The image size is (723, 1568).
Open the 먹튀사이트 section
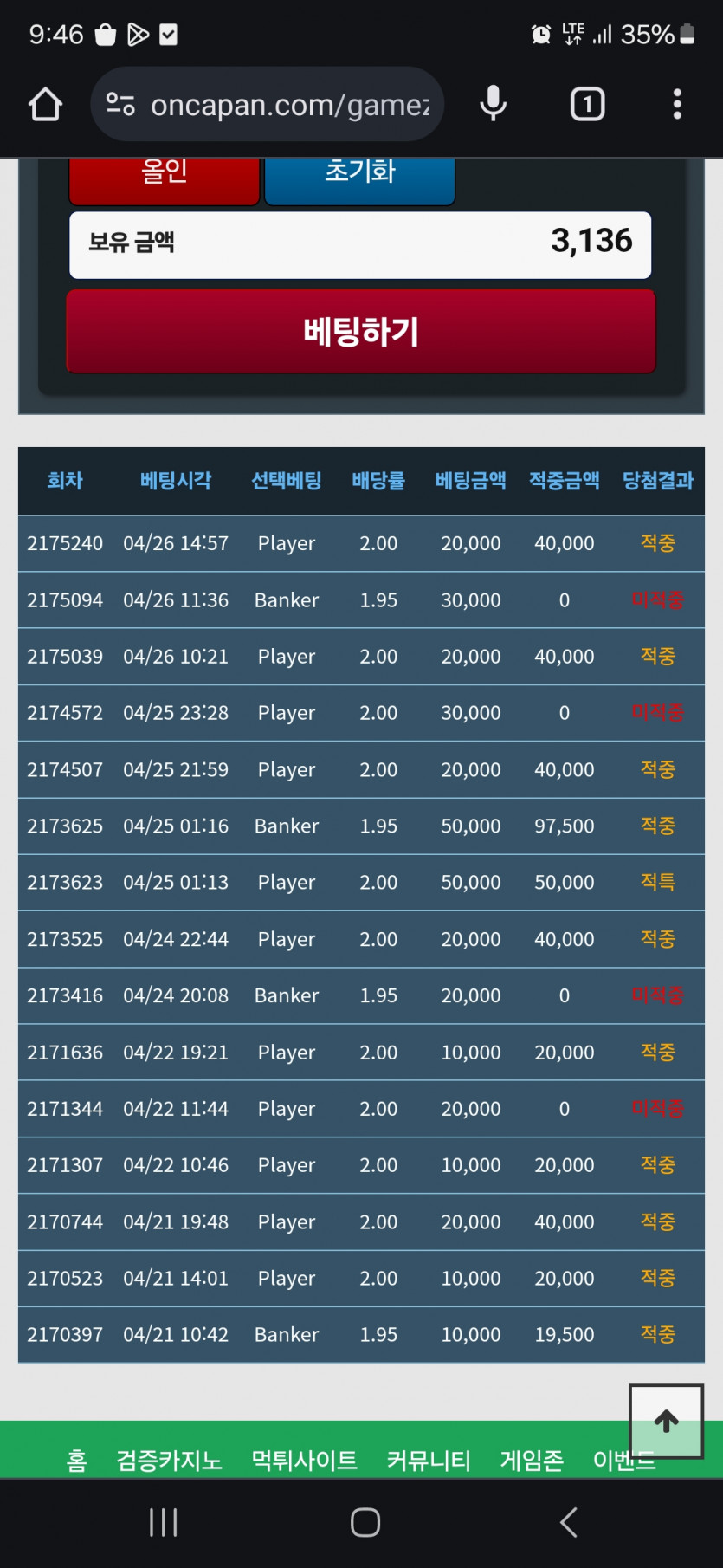(304, 1461)
